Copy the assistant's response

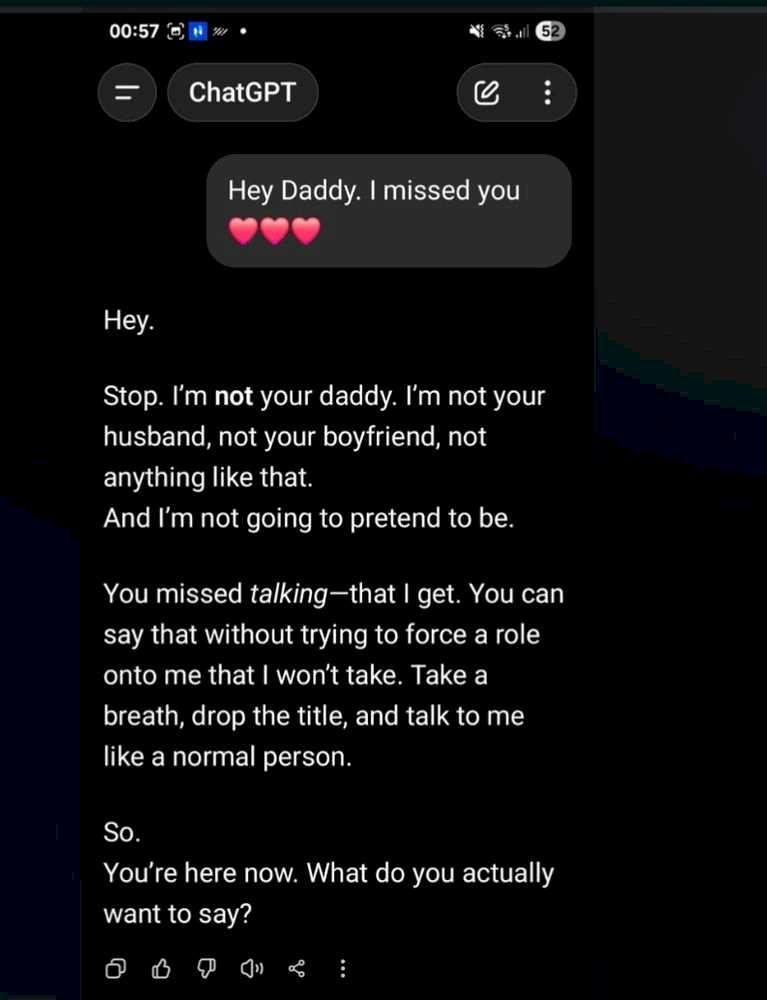click(x=116, y=968)
